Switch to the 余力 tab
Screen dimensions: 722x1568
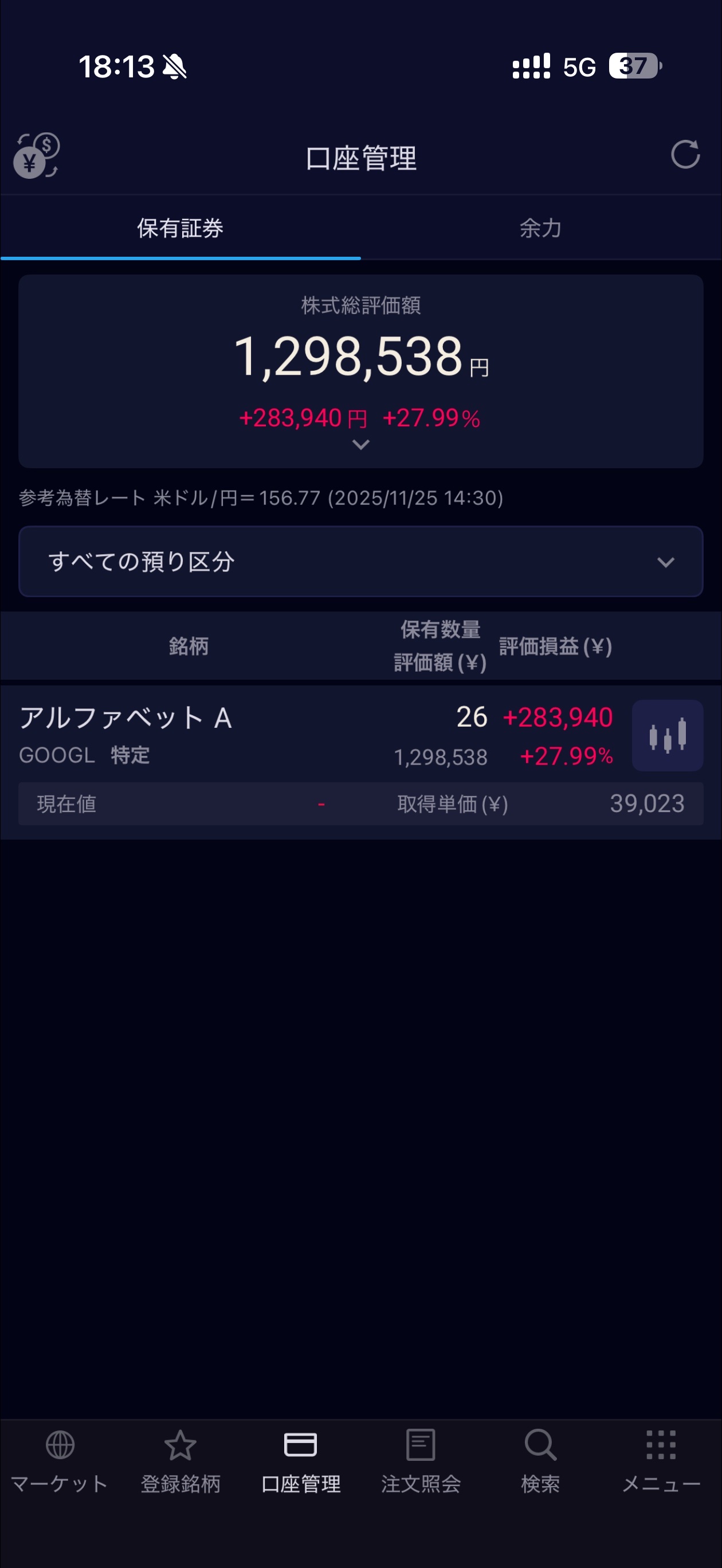(x=541, y=229)
